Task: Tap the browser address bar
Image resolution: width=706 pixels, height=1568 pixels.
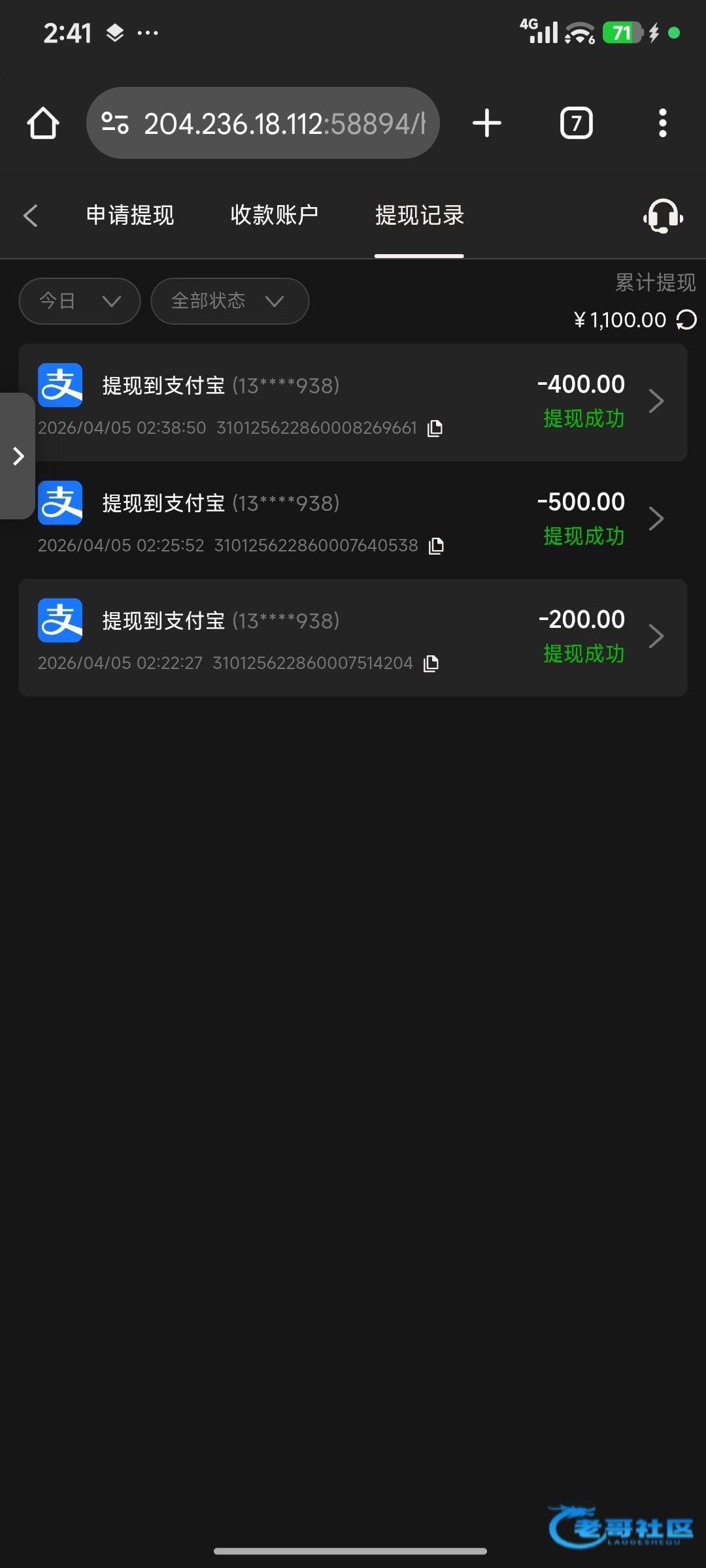Action: tap(263, 123)
